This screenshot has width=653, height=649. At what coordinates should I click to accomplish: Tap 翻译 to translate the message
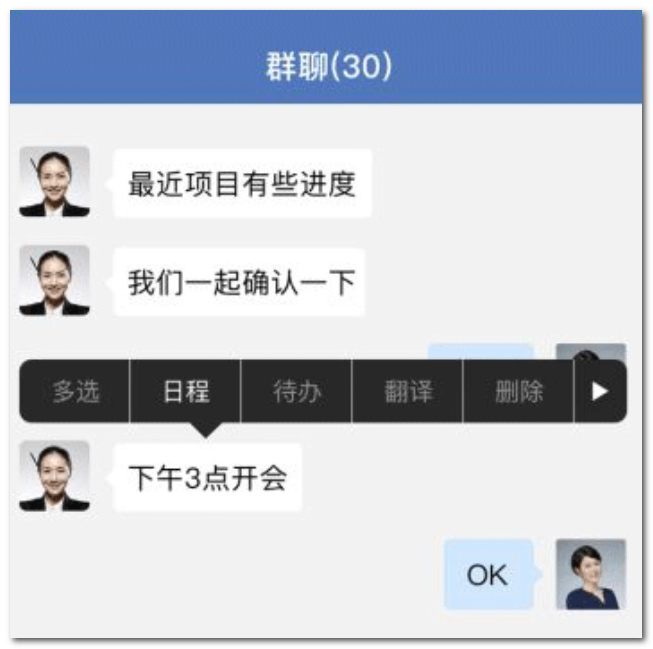(x=408, y=391)
